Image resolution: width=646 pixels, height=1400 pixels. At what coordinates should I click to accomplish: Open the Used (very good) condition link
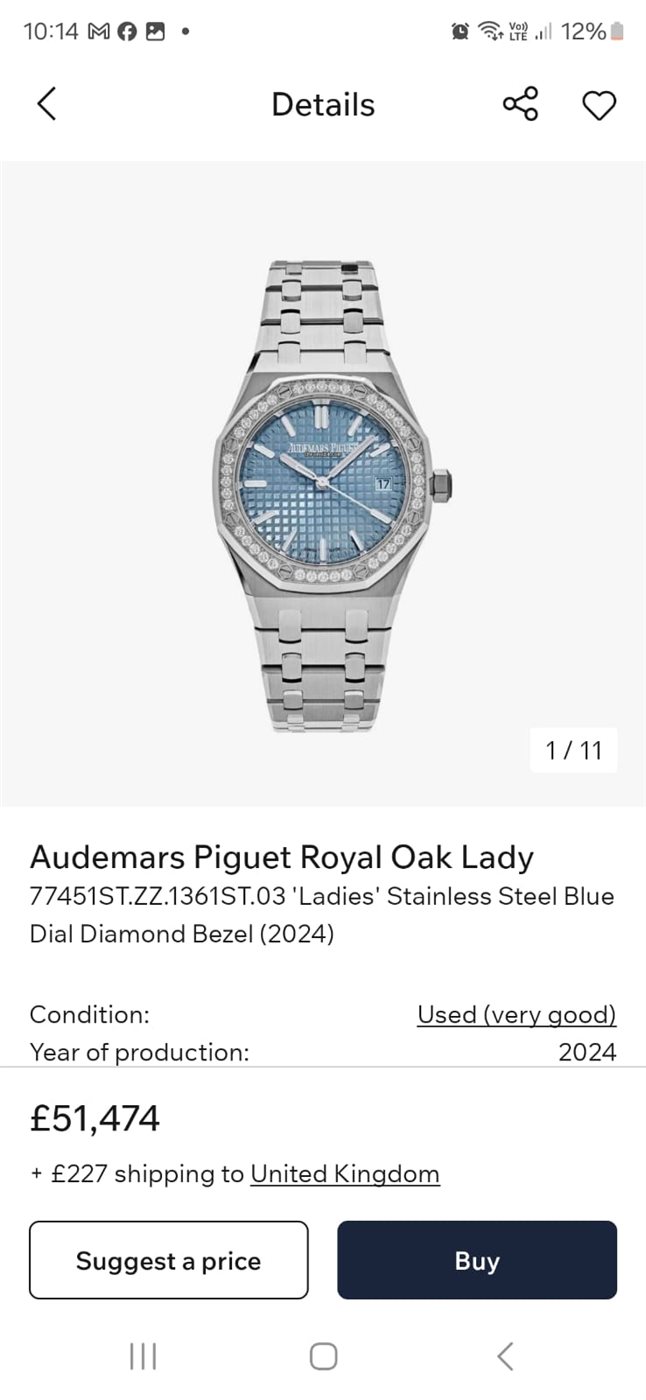pyautogui.click(x=516, y=1014)
